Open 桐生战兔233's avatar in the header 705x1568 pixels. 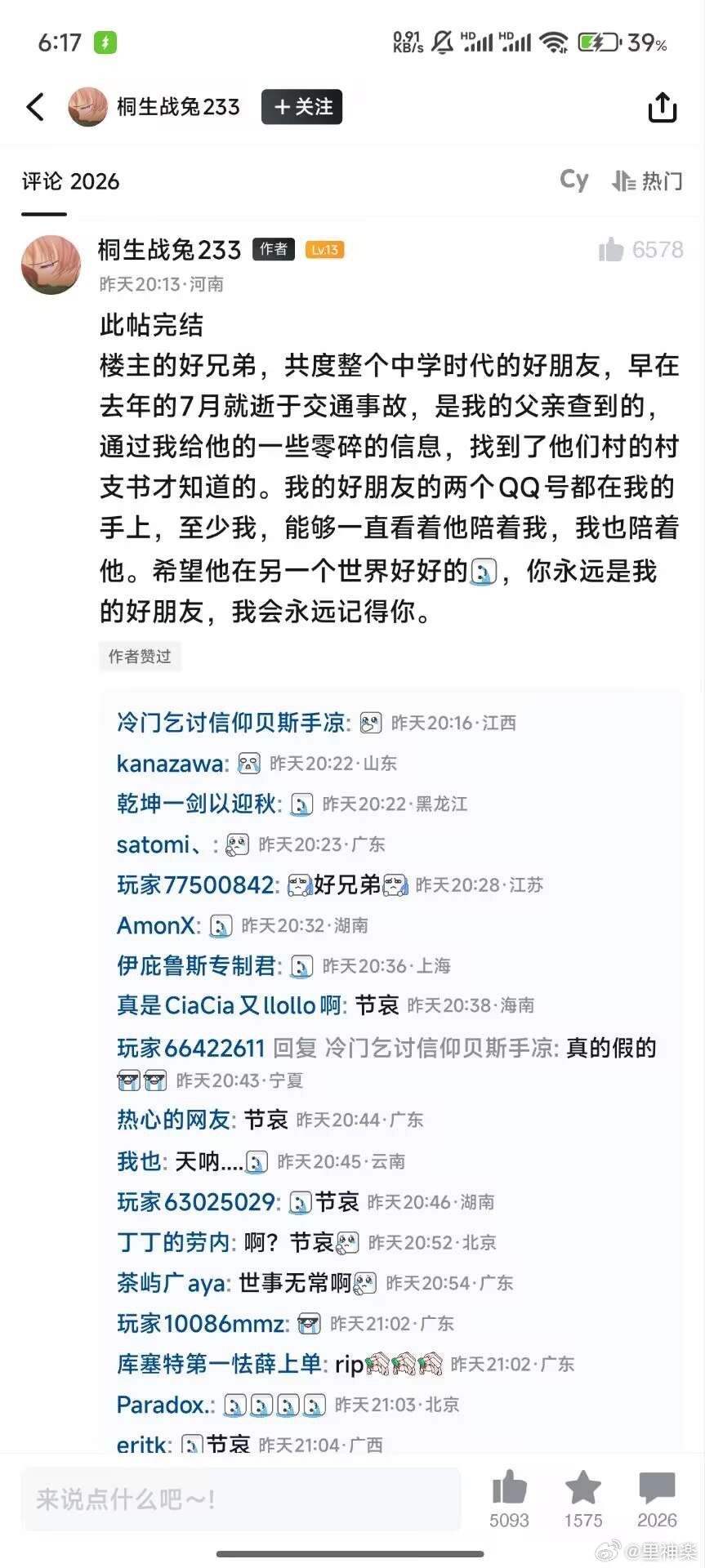tap(88, 107)
